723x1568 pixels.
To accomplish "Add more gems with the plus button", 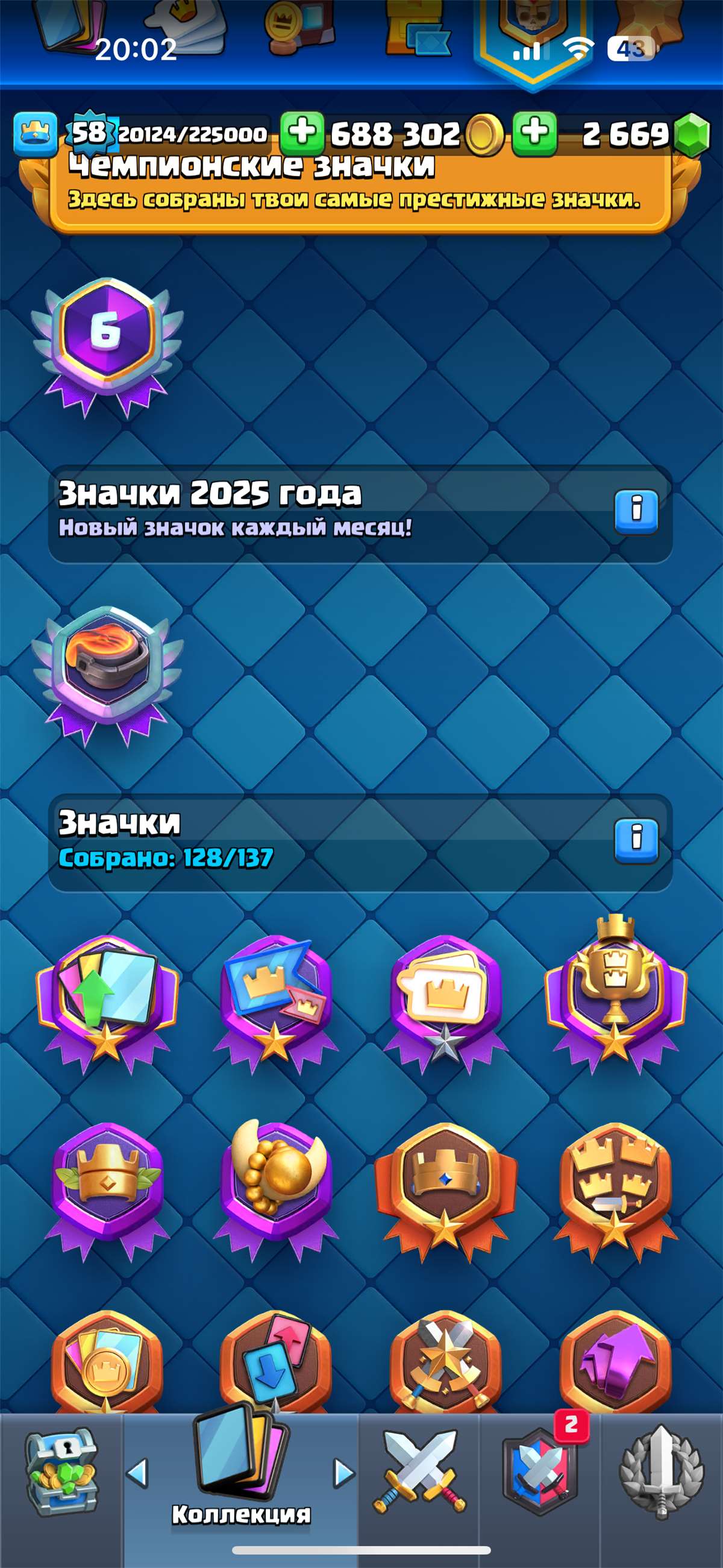I will [x=534, y=133].
